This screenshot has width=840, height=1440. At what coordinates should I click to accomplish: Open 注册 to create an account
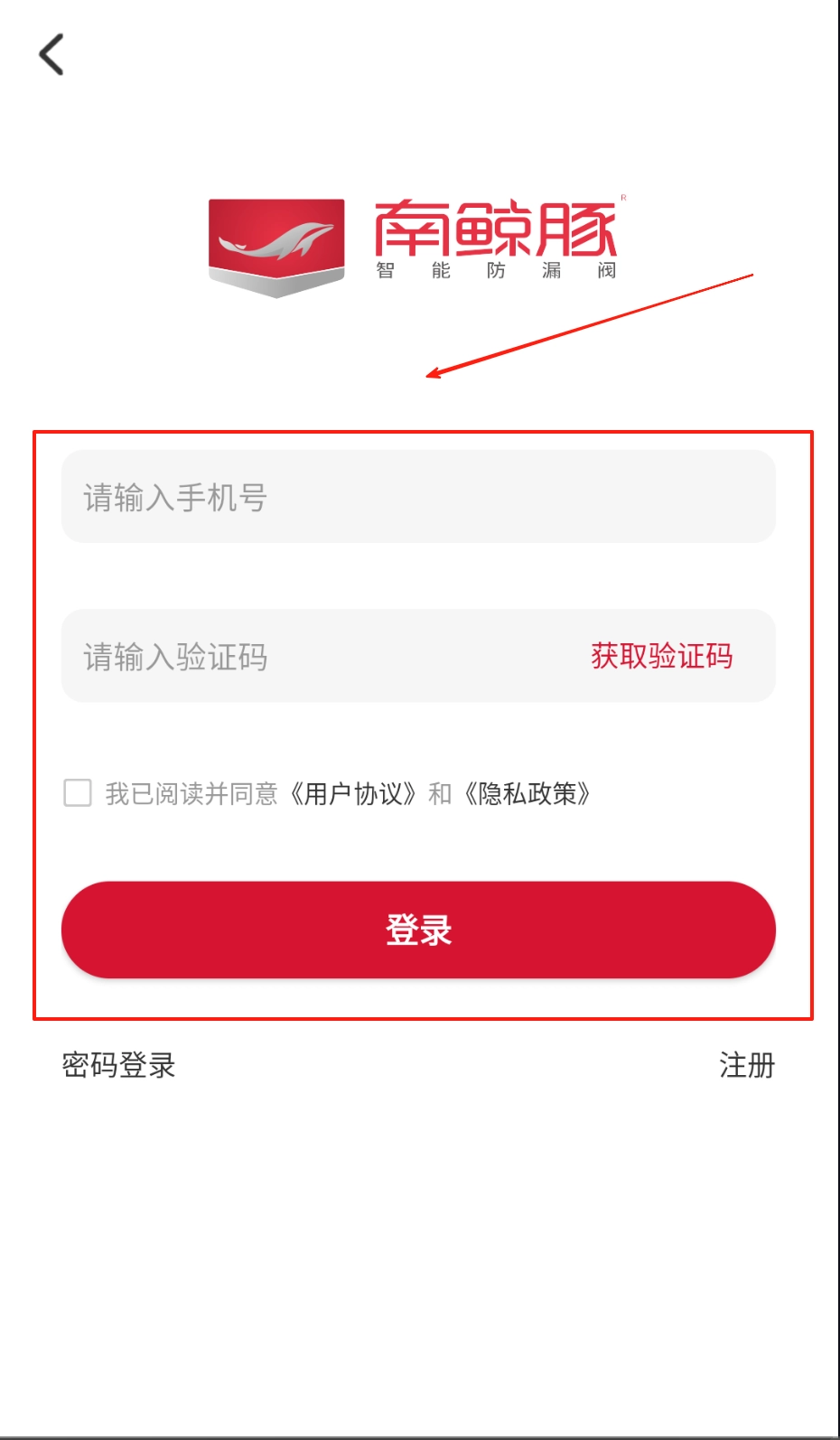[746, 1065]
